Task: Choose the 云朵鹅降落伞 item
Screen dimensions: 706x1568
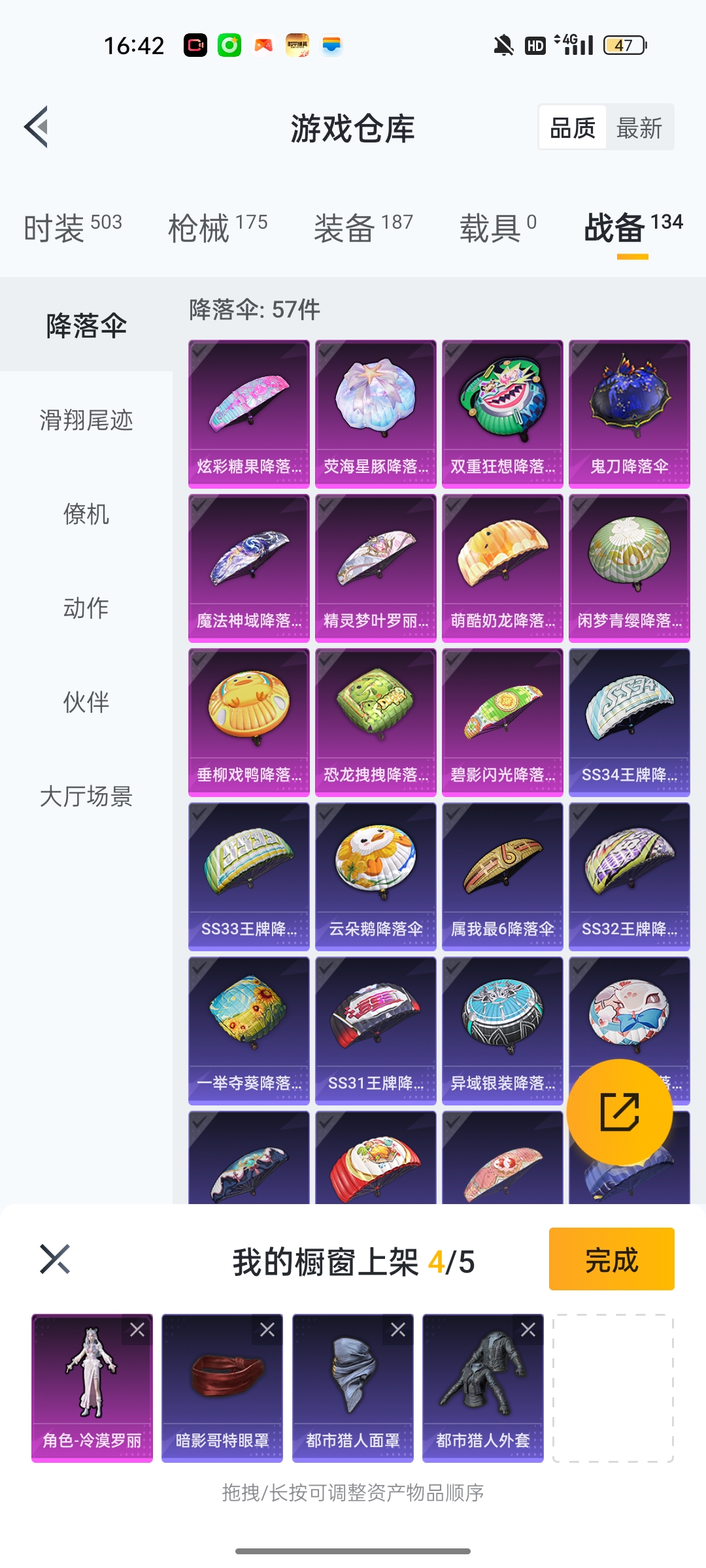Action: 375,875
